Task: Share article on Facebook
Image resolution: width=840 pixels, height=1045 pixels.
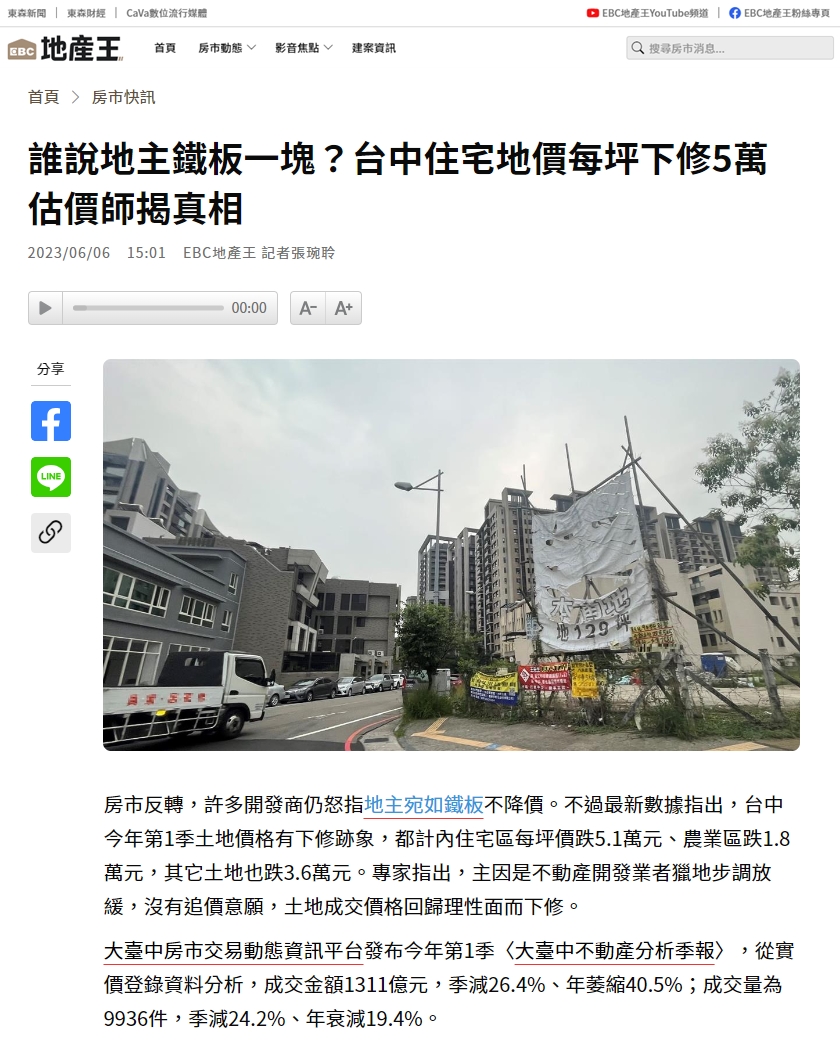Action: coord(51,421)
